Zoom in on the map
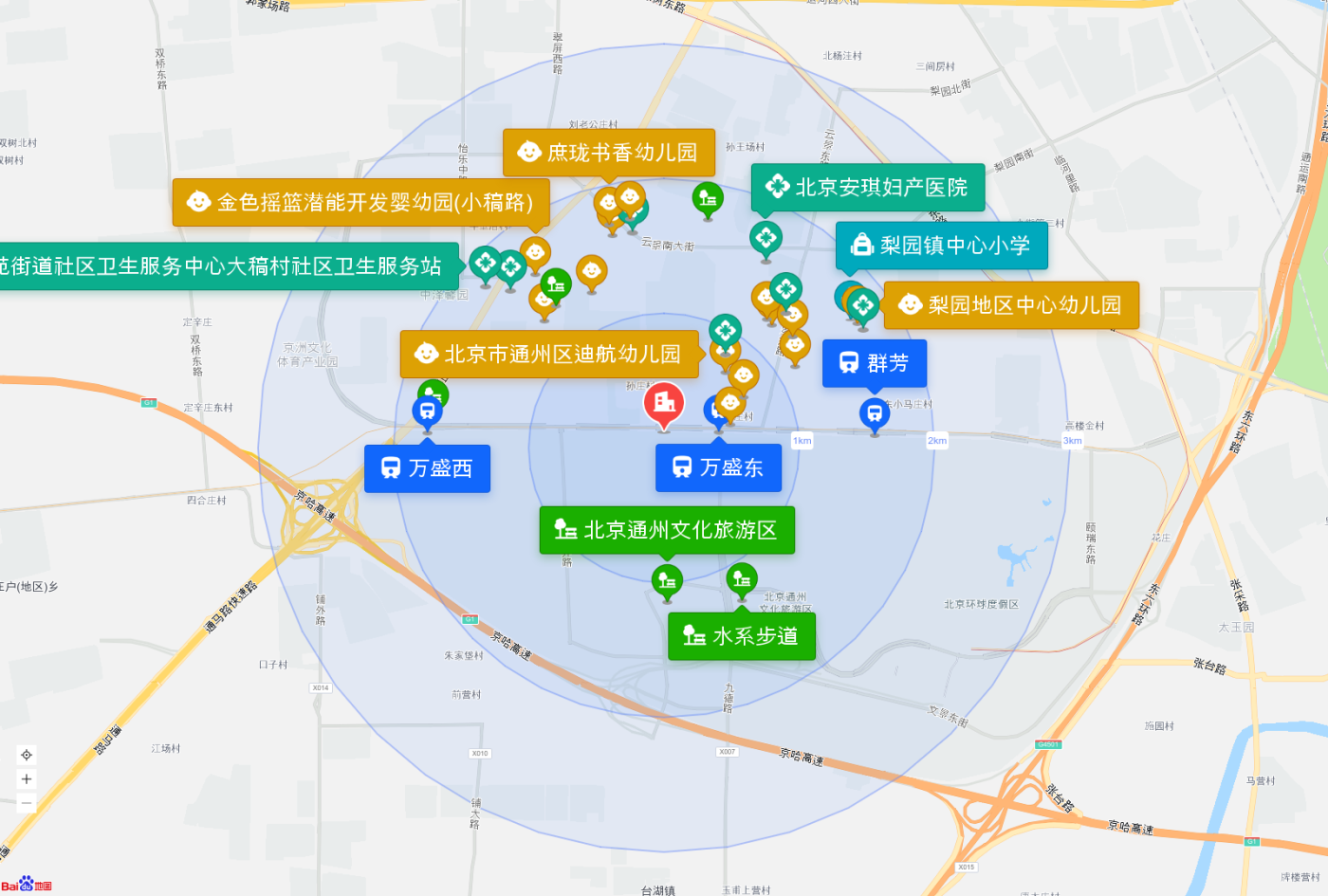1328x896 pixels. tap(27, 779)
